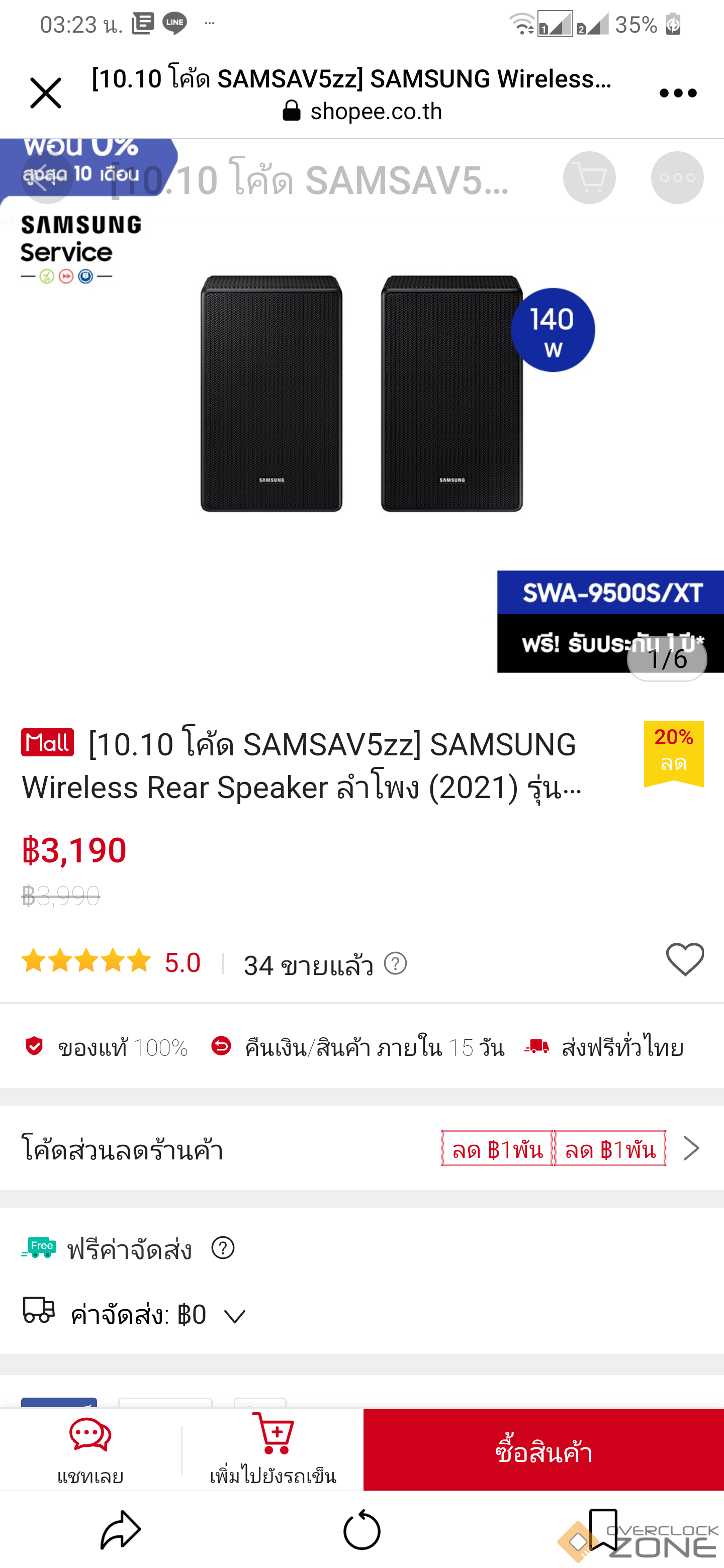Go back from the product page

(x=46, y=178)
